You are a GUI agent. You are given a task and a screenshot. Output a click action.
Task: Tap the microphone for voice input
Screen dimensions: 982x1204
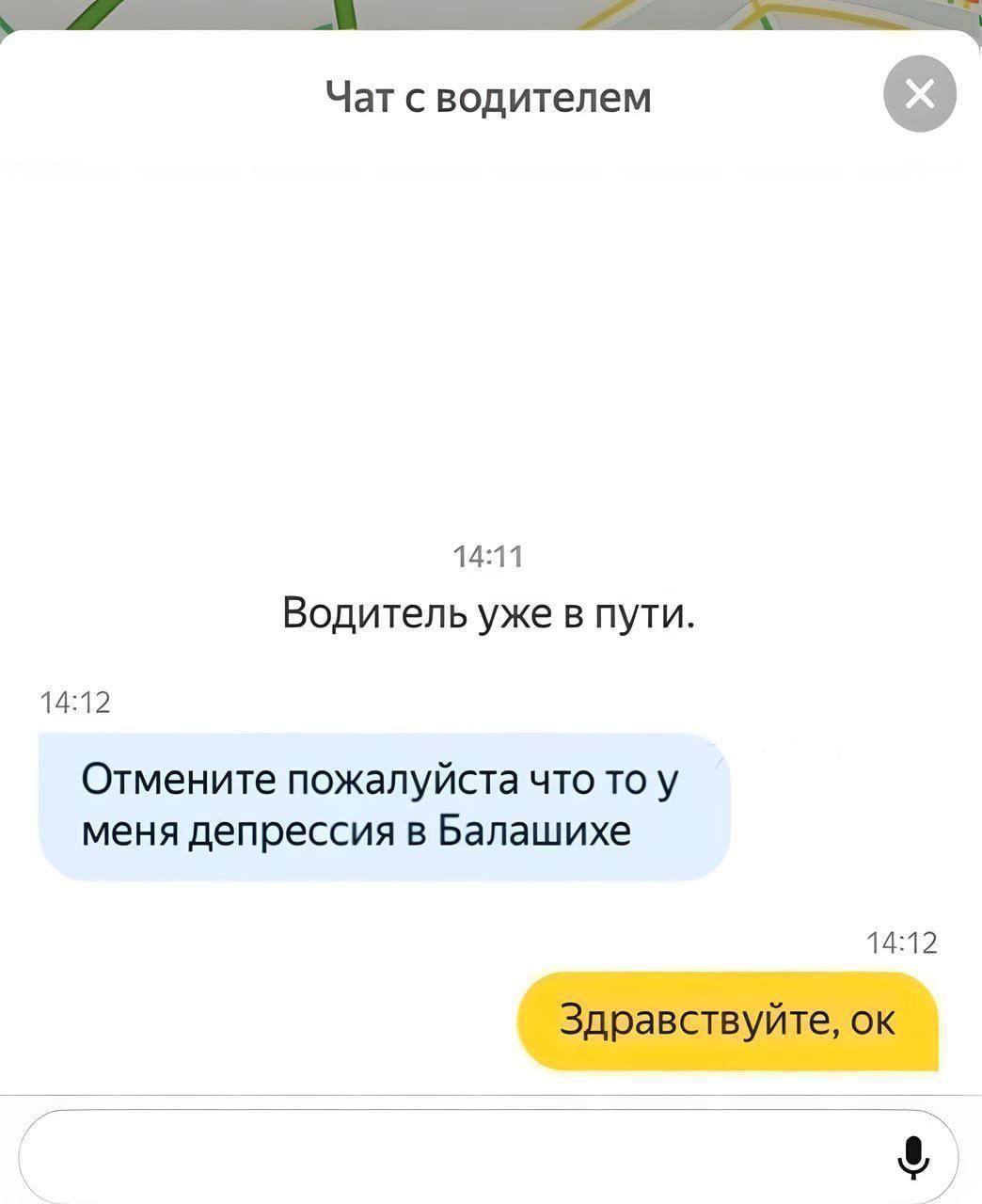tap(911, 1156)
